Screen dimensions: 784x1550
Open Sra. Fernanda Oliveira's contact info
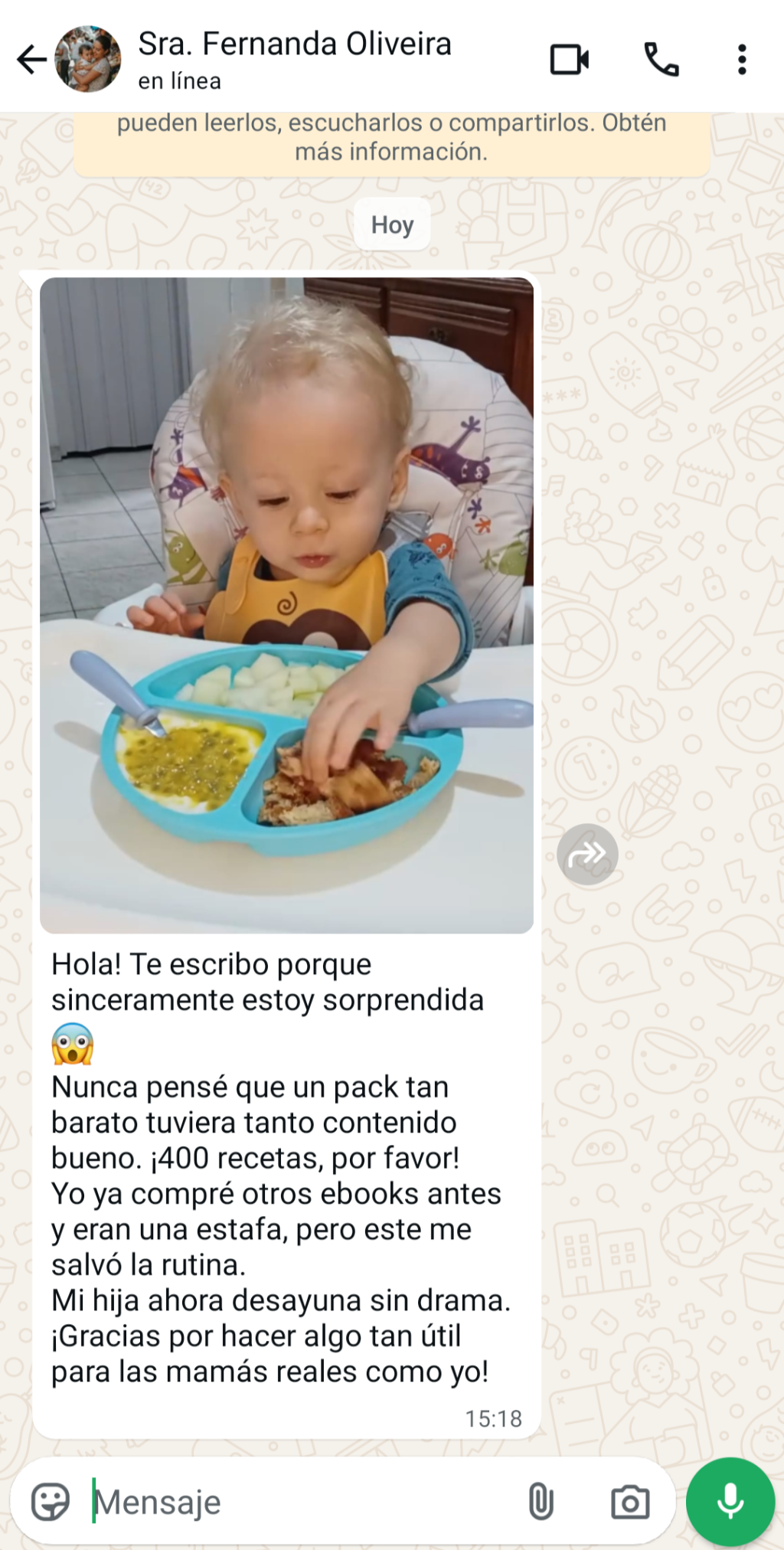pos(294,58)
